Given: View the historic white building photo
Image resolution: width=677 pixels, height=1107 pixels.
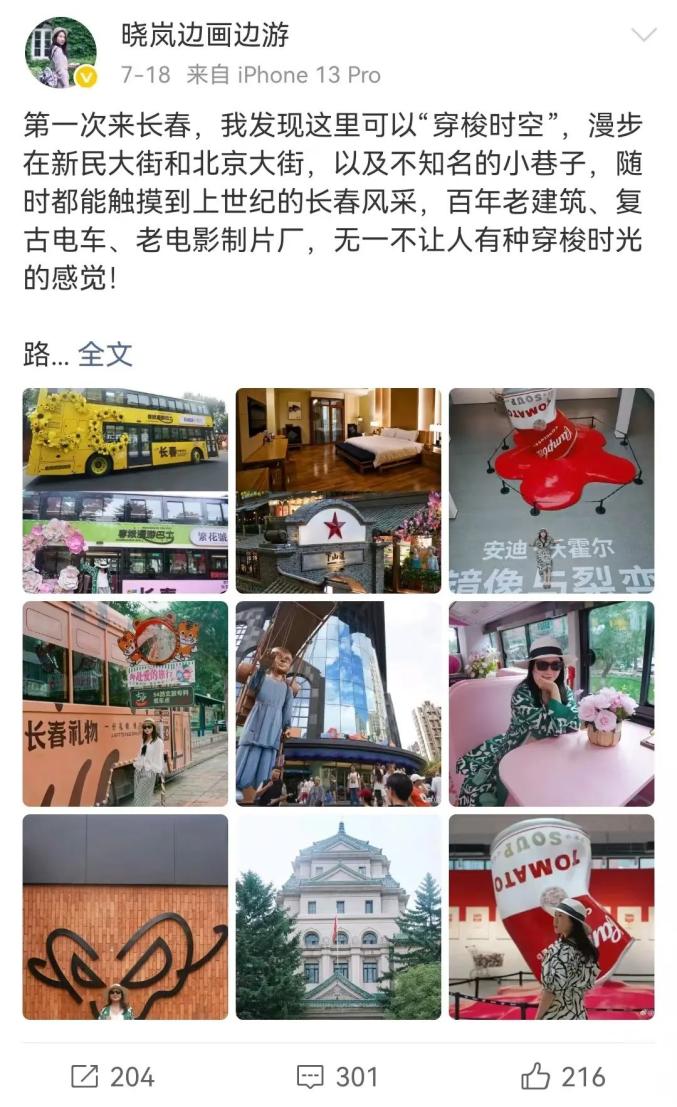Looking at the screenshot, I should [338, 917].
